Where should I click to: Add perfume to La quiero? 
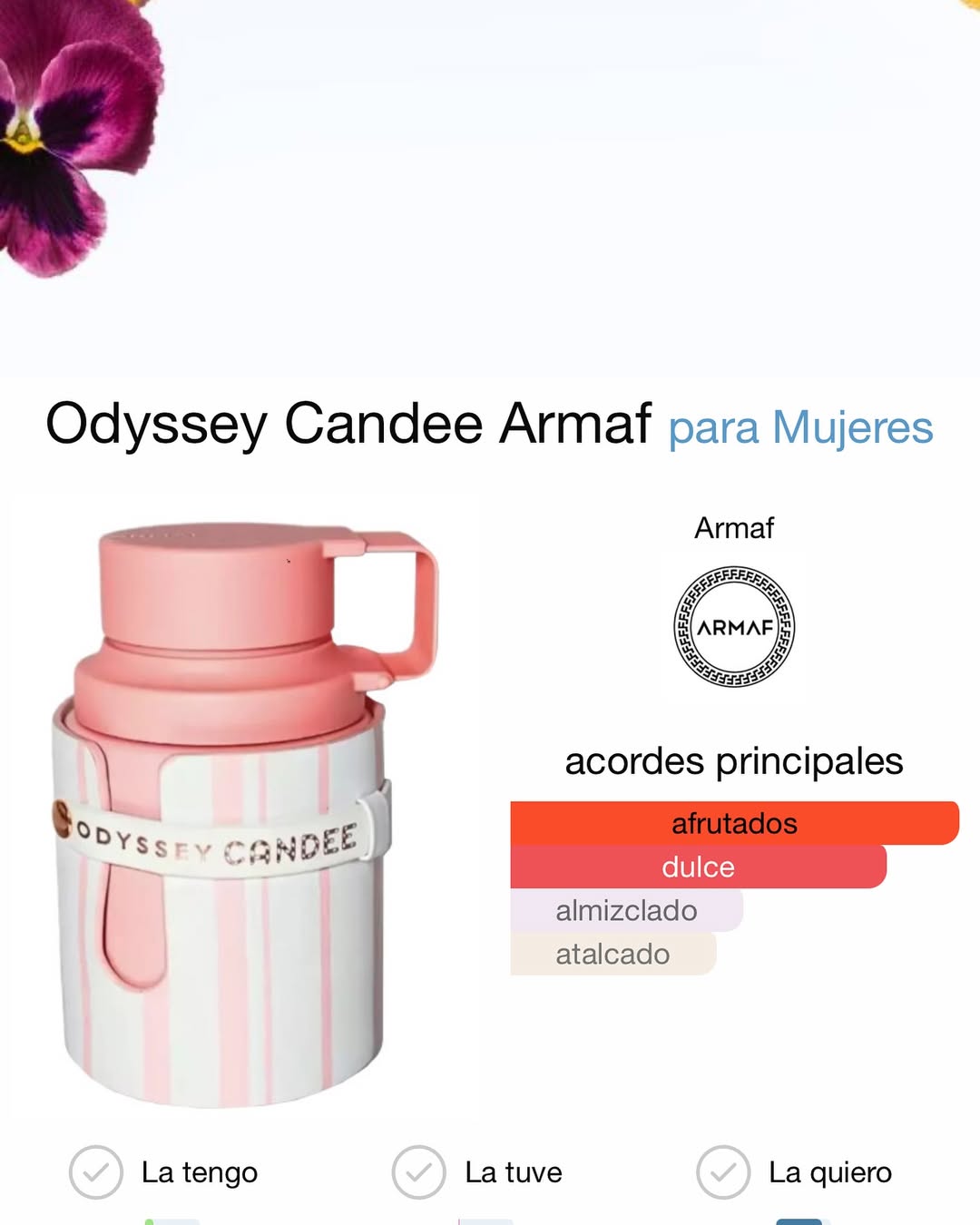pyautogui.click(x=723, y=1171)
